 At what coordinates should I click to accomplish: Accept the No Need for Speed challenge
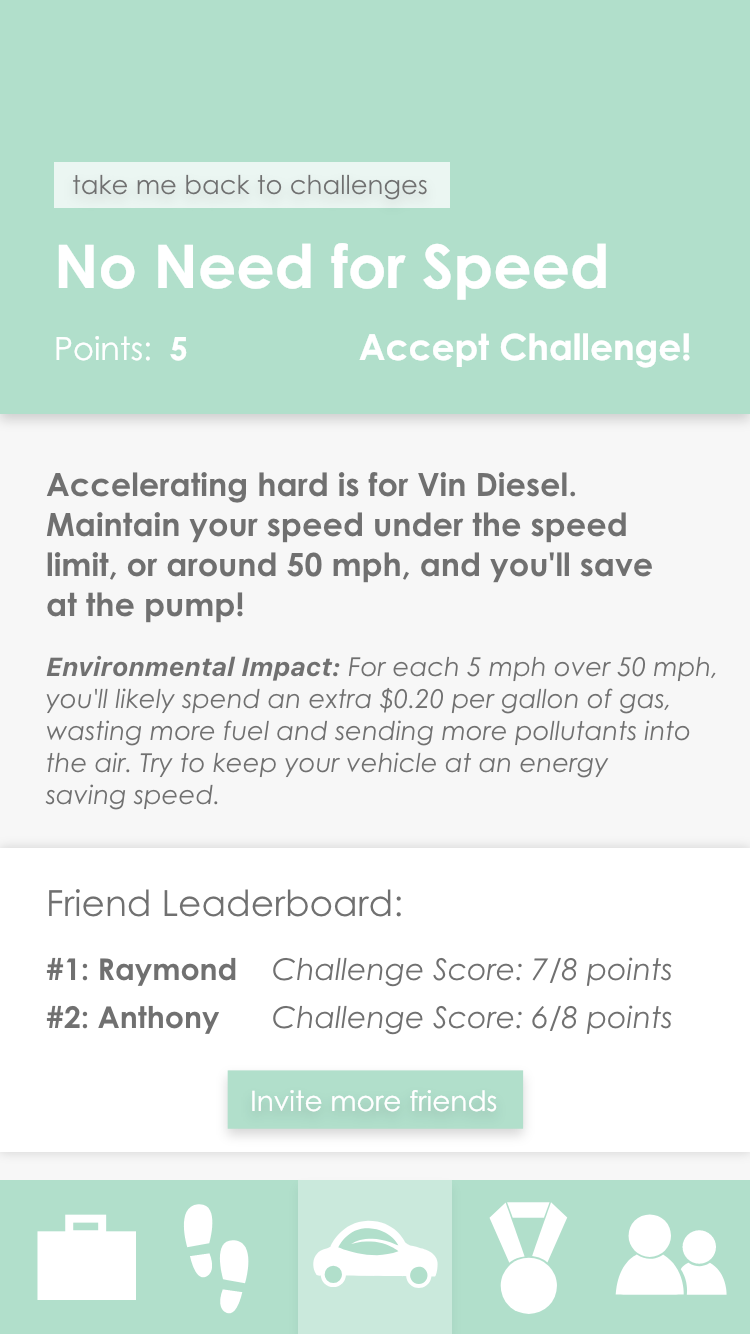coord(525,348)
